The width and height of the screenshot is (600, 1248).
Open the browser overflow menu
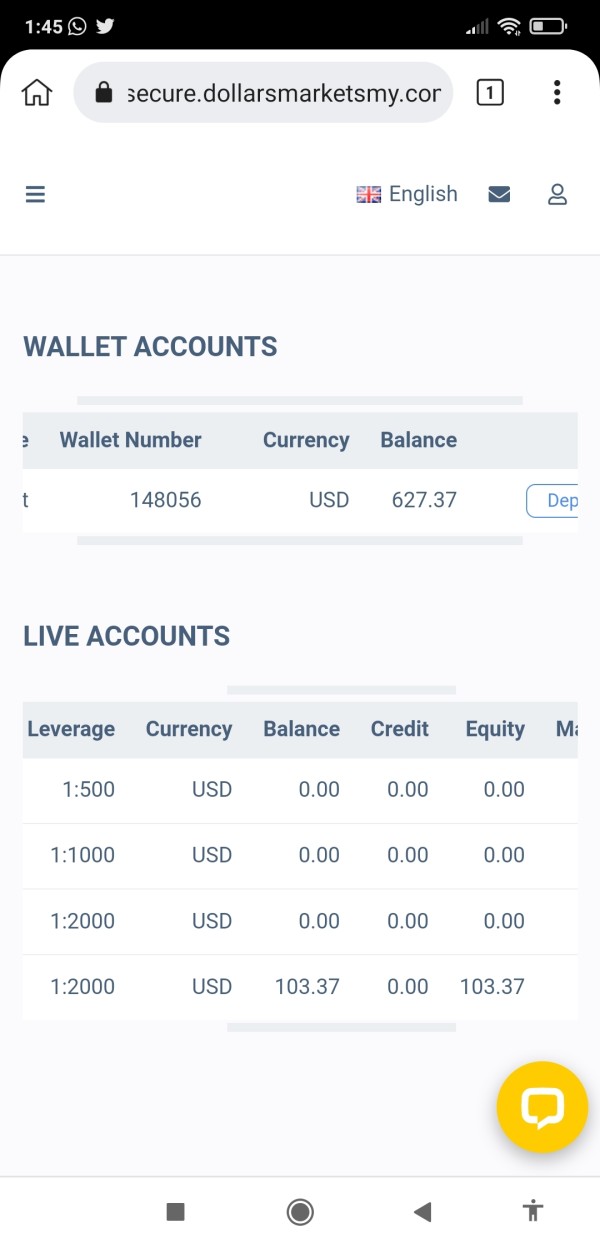(557, 93)
